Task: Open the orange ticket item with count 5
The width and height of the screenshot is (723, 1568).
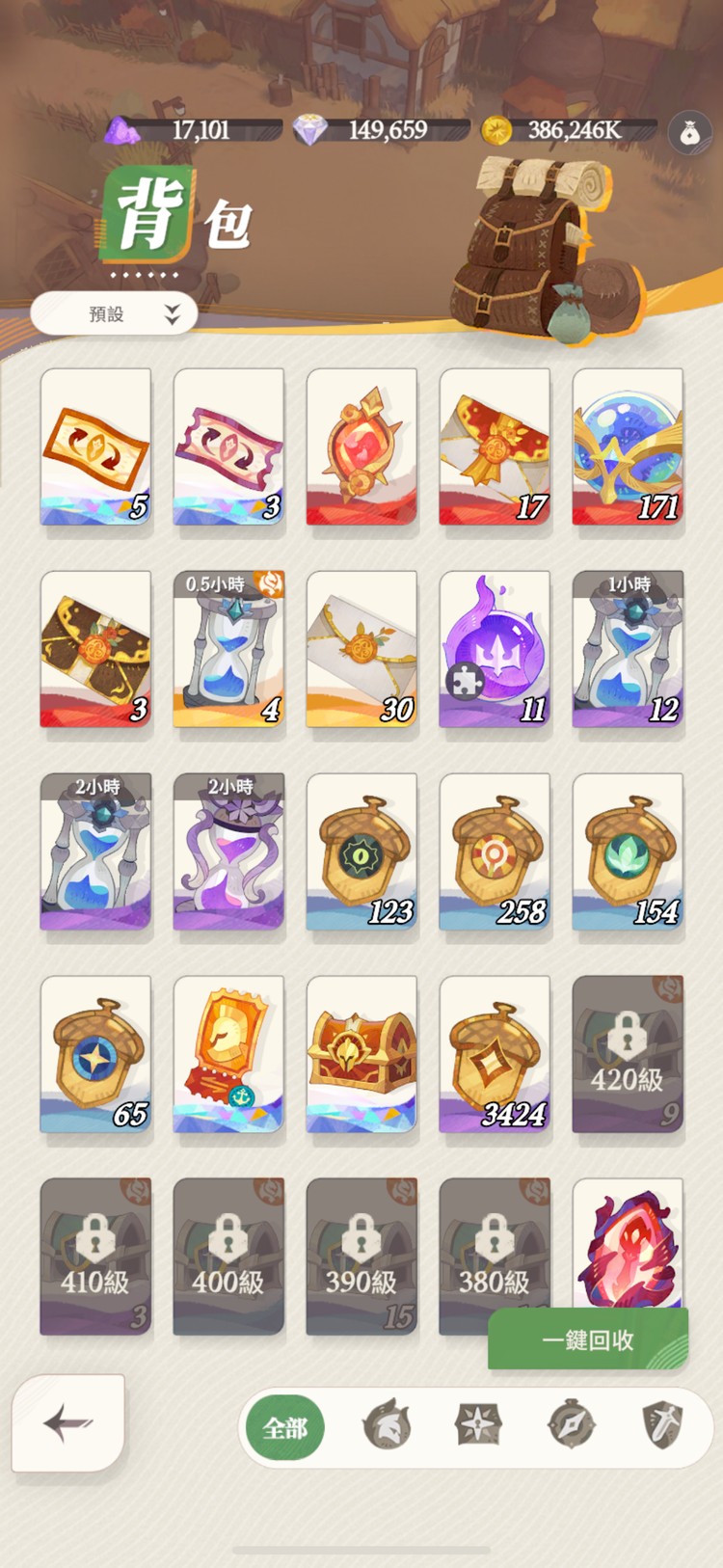Action: (x=95, y=447)
